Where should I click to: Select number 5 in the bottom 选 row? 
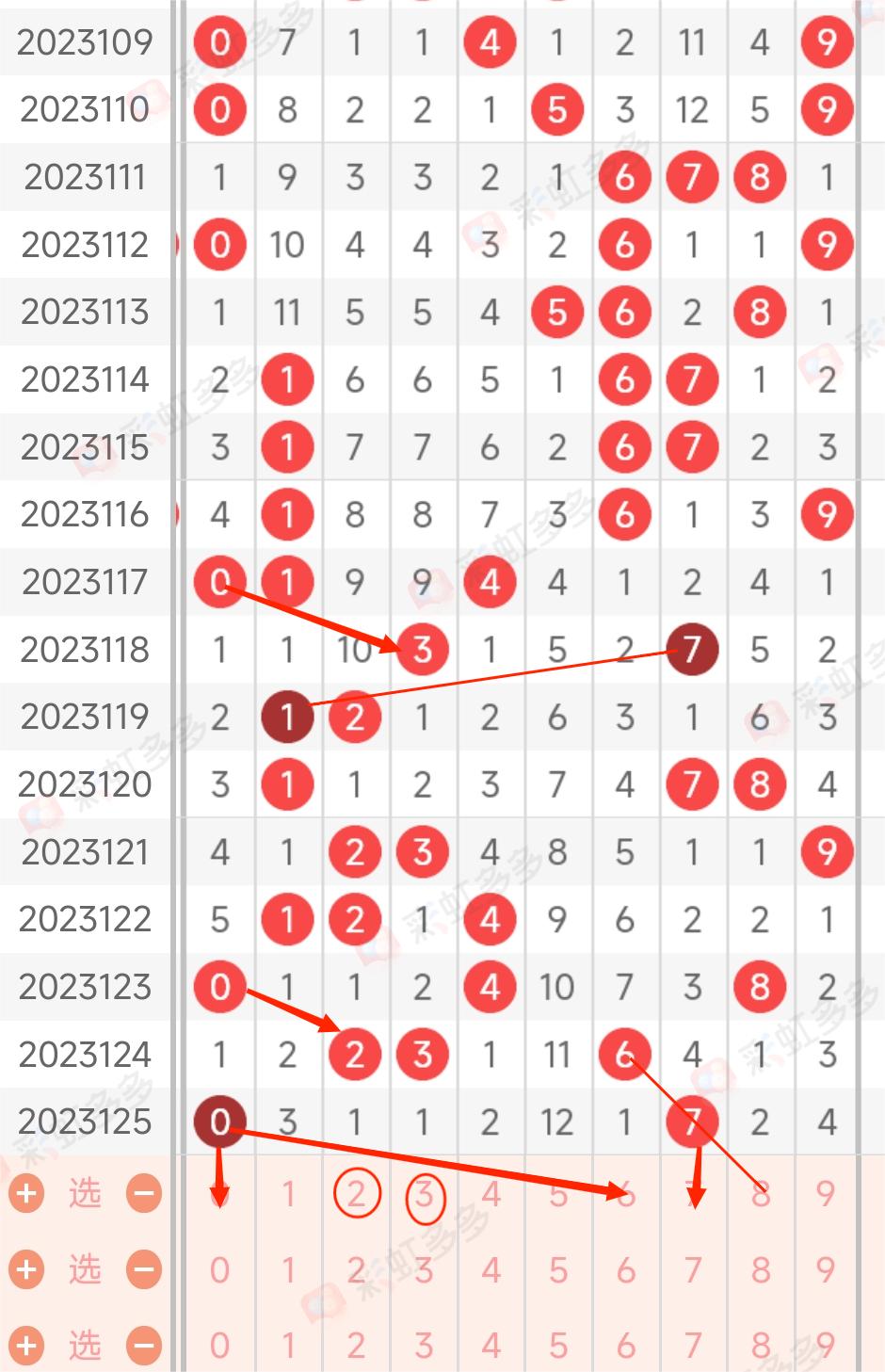pyautogui.click(x=557, y=1346)
